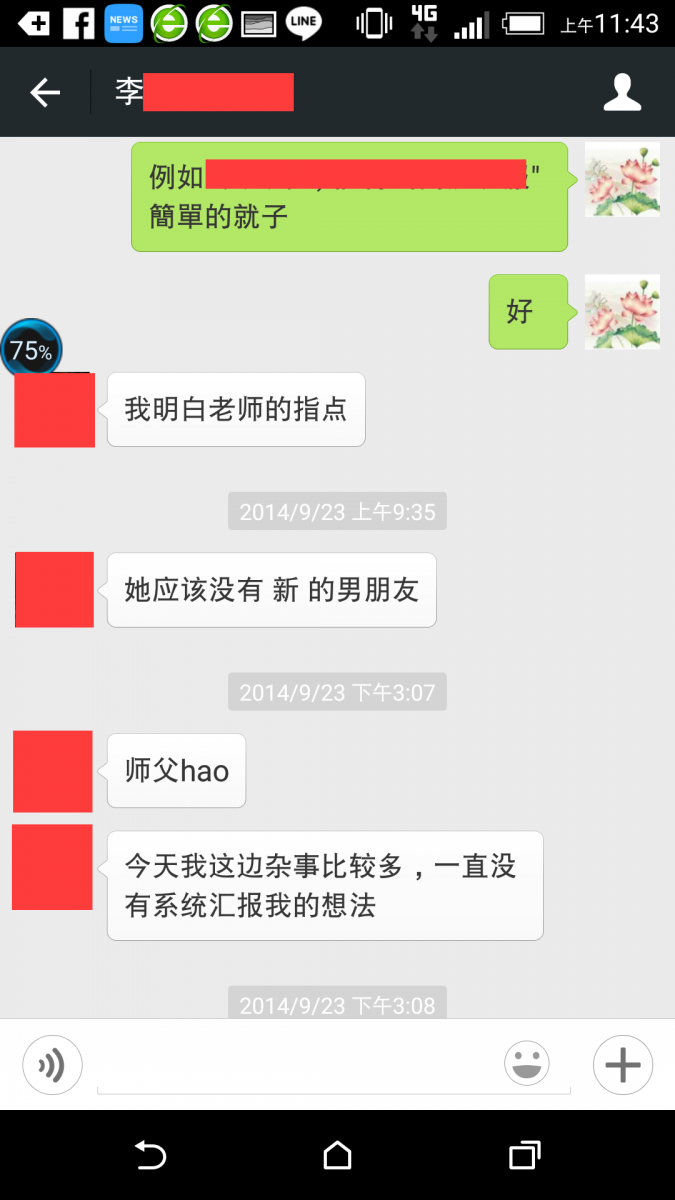Viewport: 675px width, 1200px height.
Task: Tap the system home button
Action: coord(337,1156)
